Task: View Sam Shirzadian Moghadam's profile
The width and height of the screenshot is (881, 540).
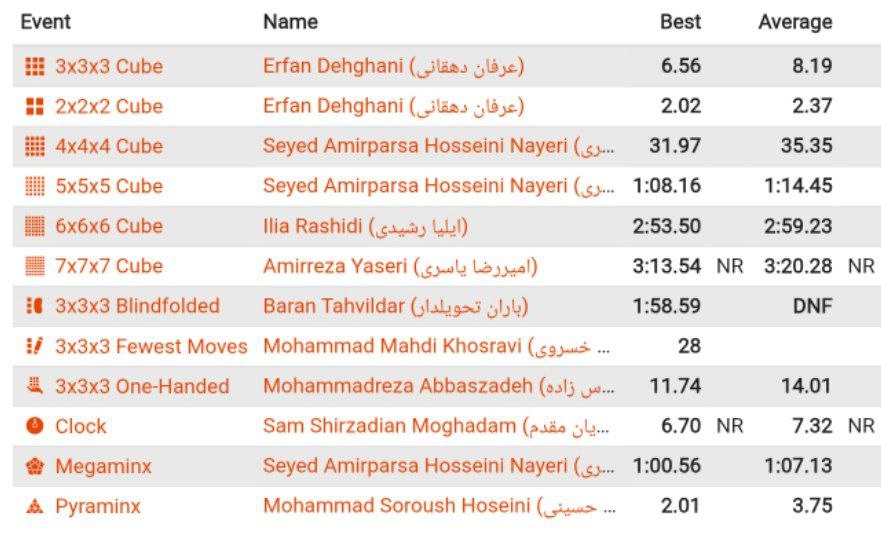Action: coord(439,426)
